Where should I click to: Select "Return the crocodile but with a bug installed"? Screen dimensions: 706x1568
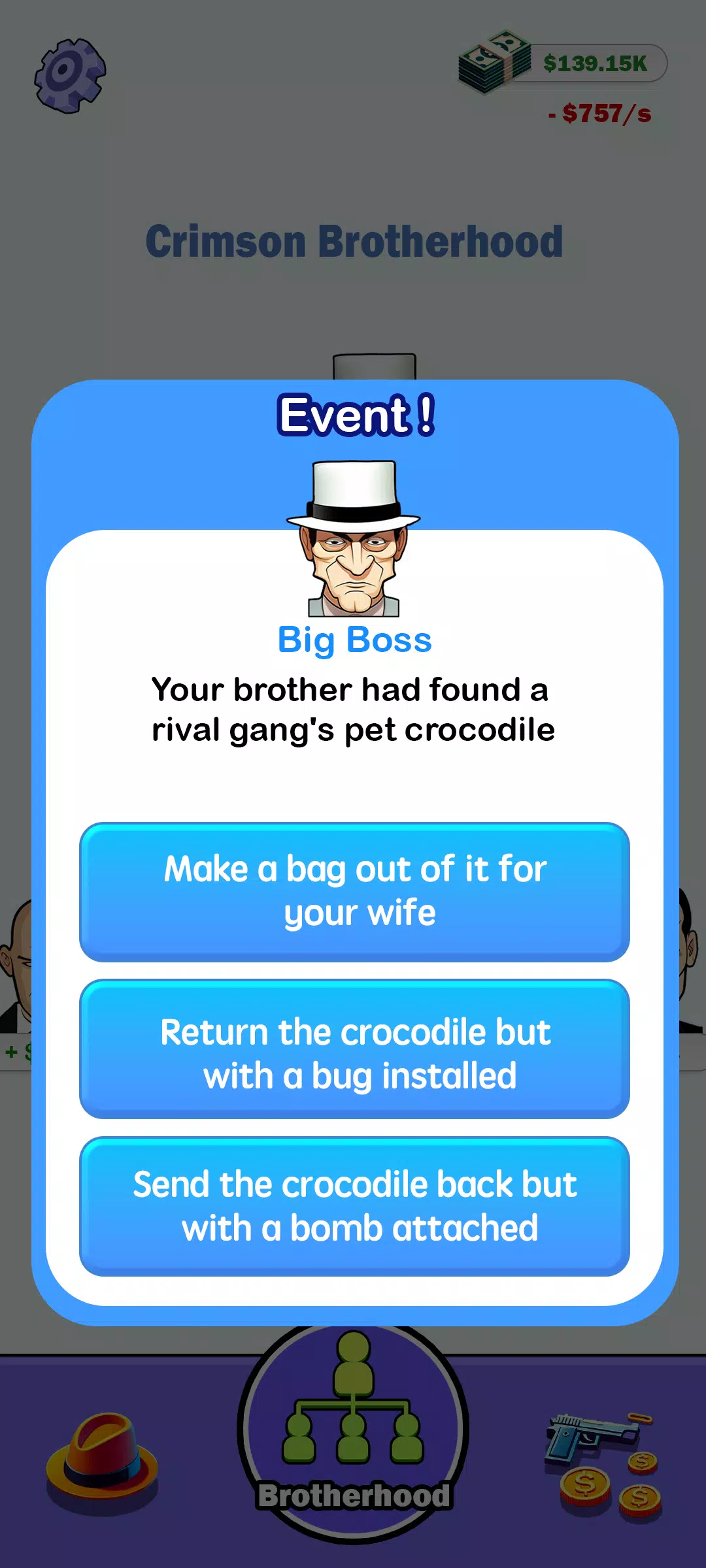354,1049
